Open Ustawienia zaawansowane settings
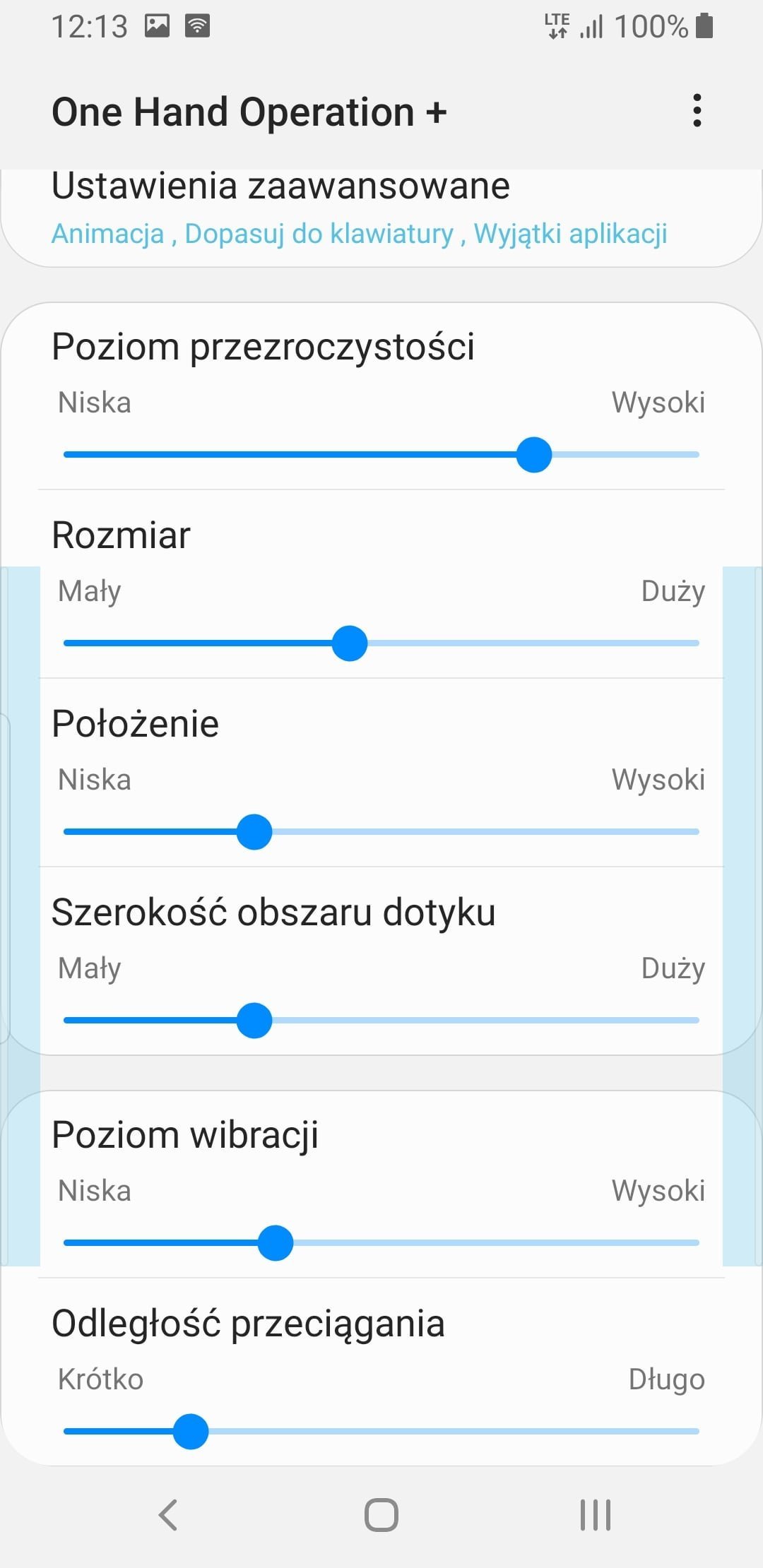The height and width of the screenshot is (1568, 763). pos(381,212)
